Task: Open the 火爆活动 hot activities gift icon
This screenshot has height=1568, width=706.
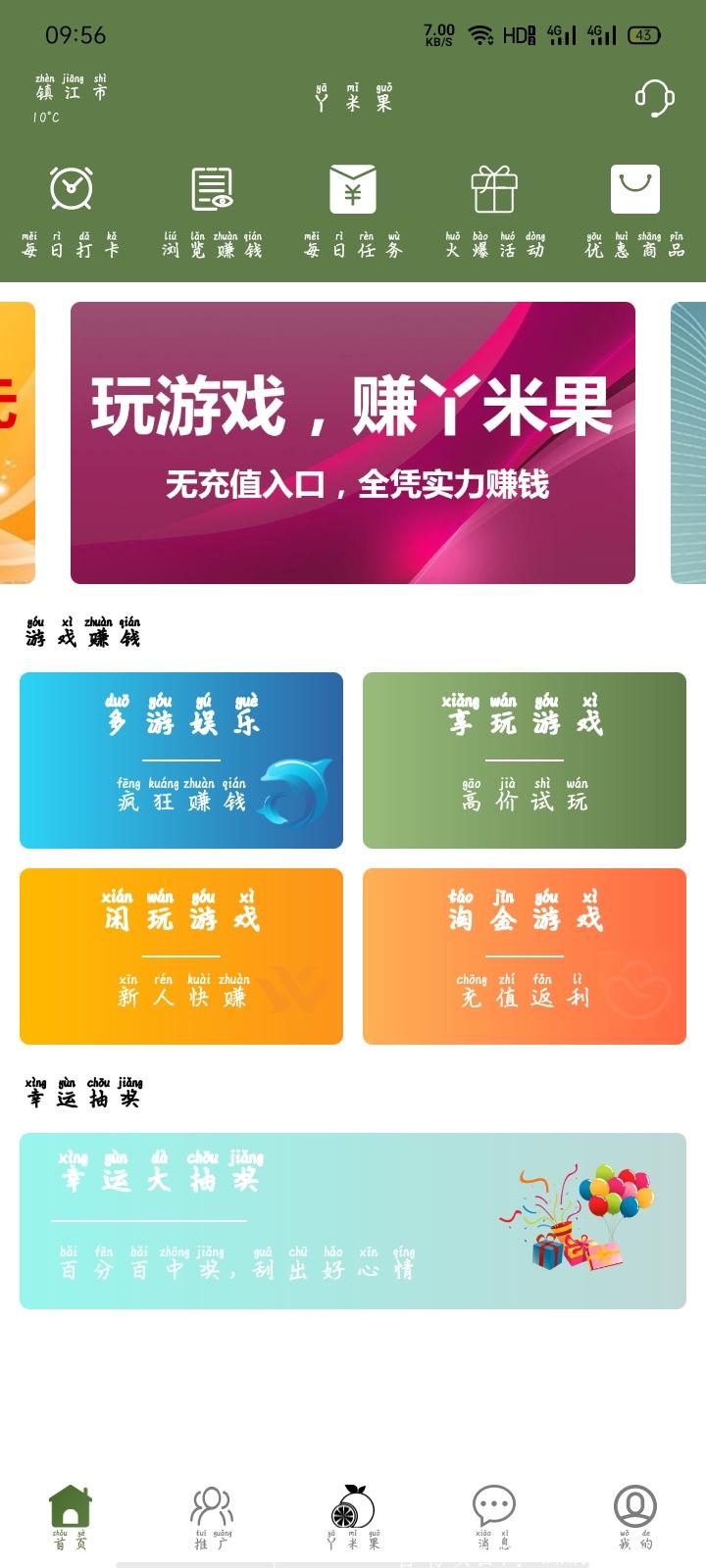Action: coord(496,192)
